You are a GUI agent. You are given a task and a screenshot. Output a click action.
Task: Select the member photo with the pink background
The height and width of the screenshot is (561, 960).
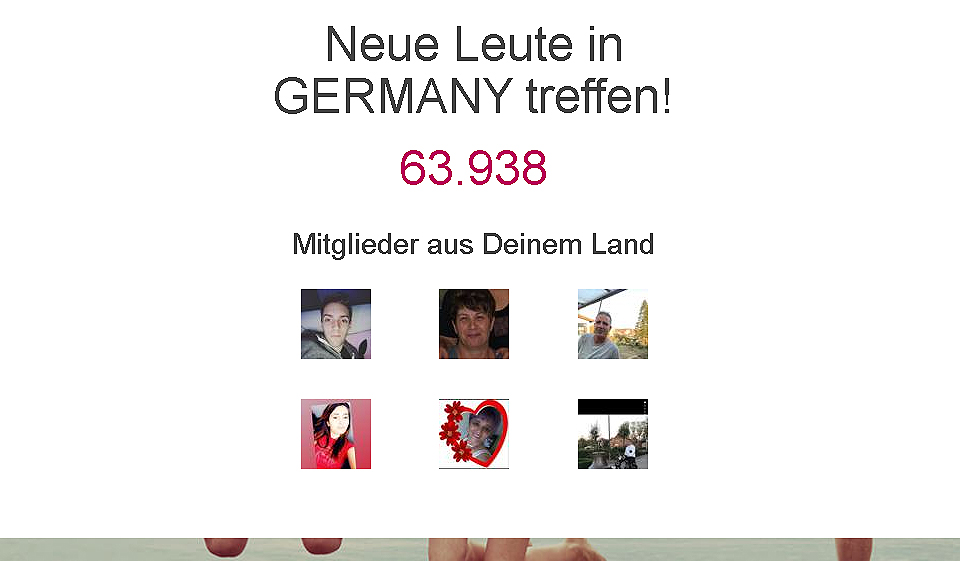click(x=336, y=434)
